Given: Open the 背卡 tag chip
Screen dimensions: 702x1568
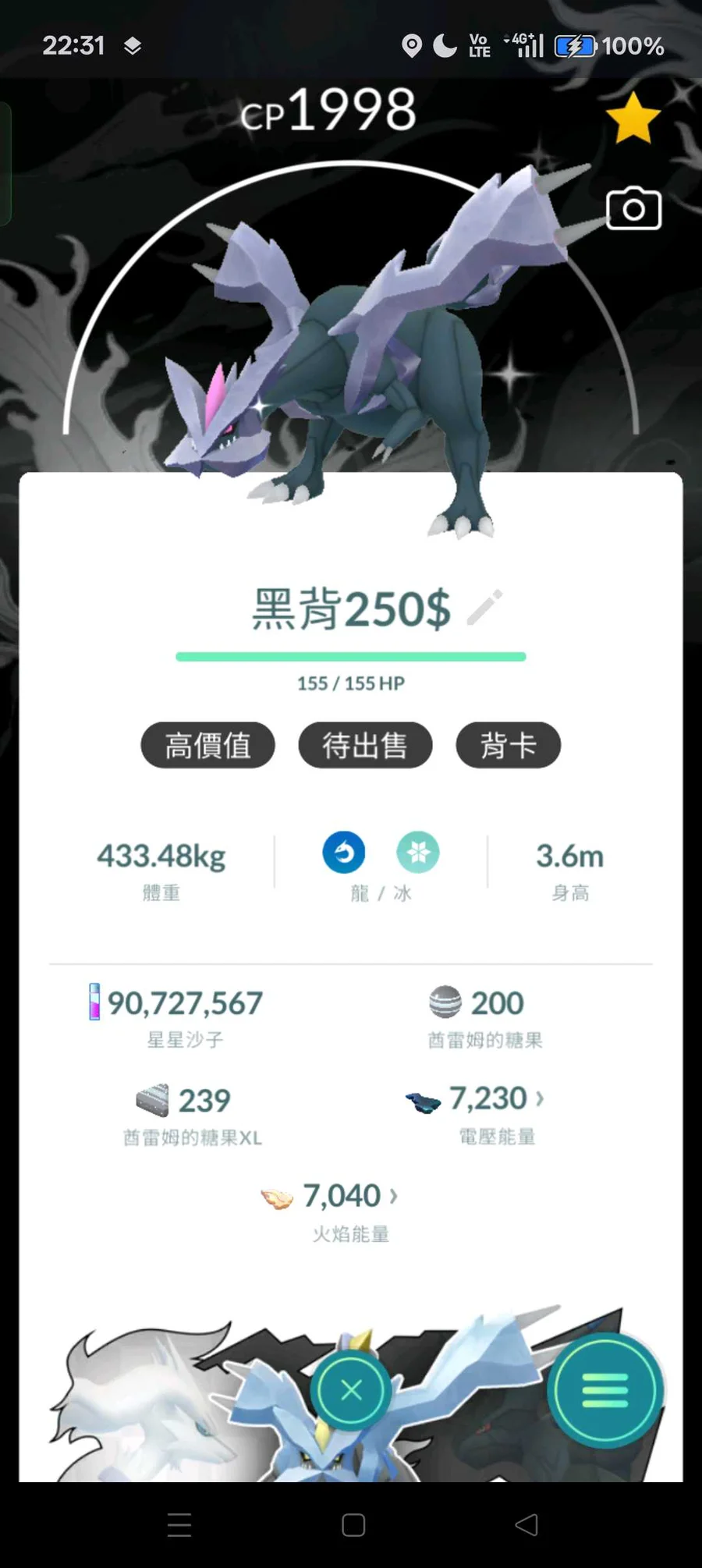Looking at the screenshot, I should 508,745.
